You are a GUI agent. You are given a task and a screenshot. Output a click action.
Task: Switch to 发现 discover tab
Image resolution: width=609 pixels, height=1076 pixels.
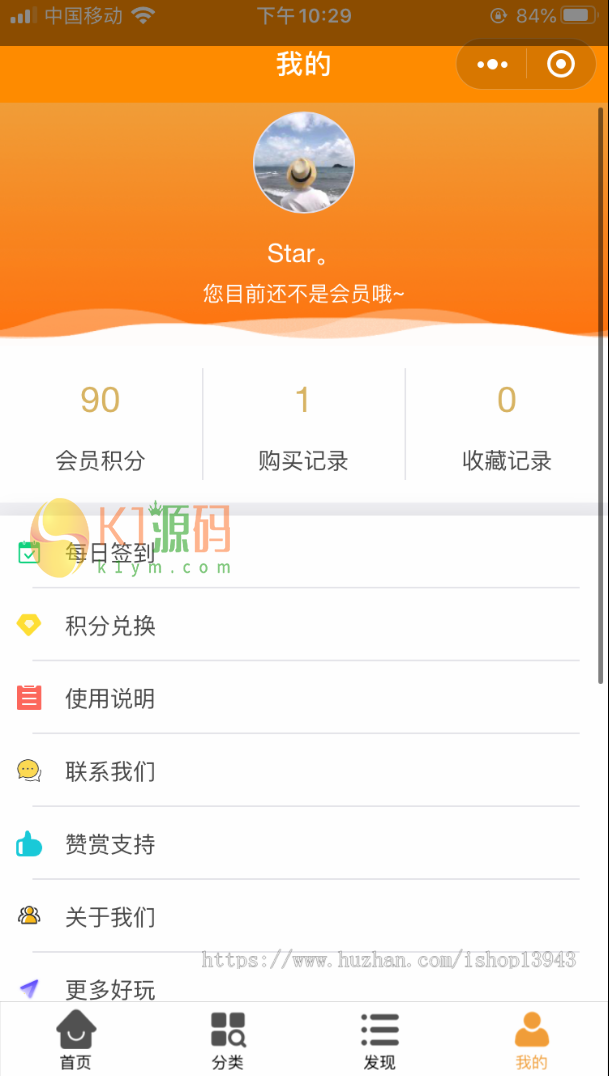coord(380,1040)
